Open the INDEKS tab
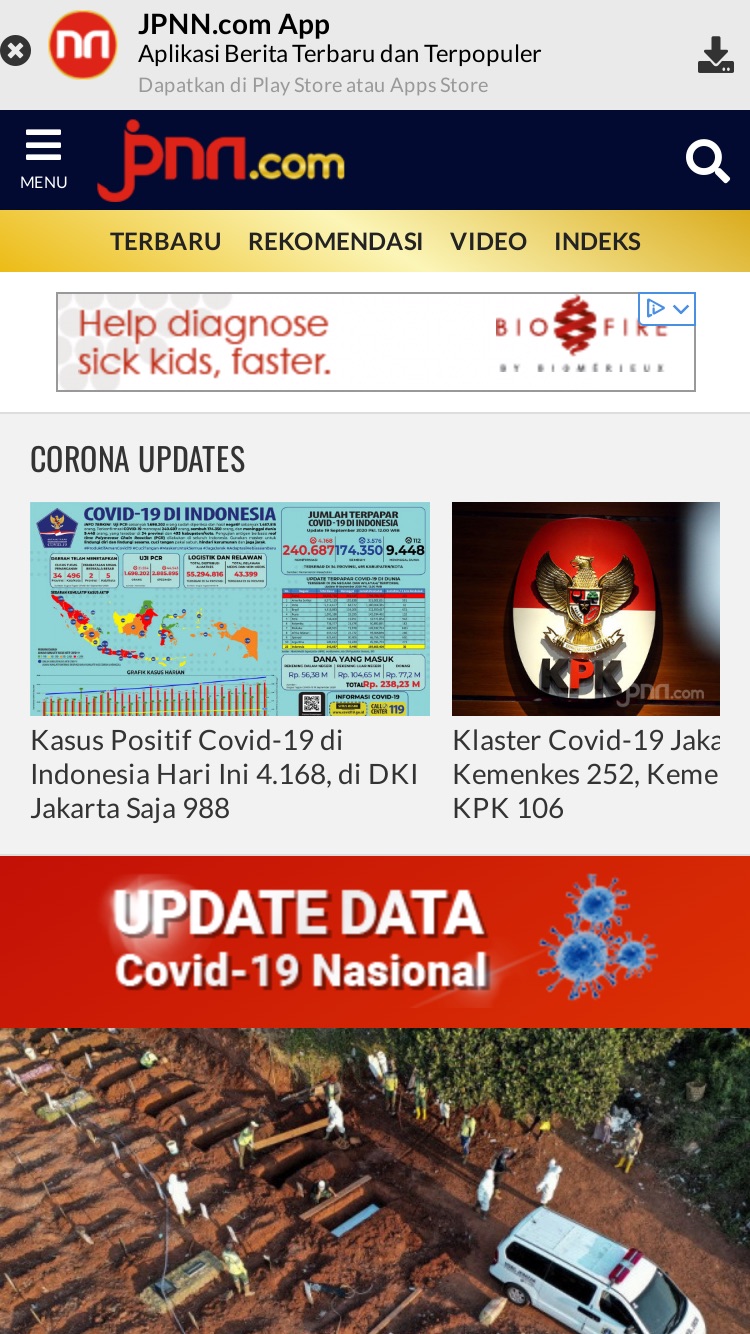Viewport: 750px width, 1334px height. click(597, 241)
